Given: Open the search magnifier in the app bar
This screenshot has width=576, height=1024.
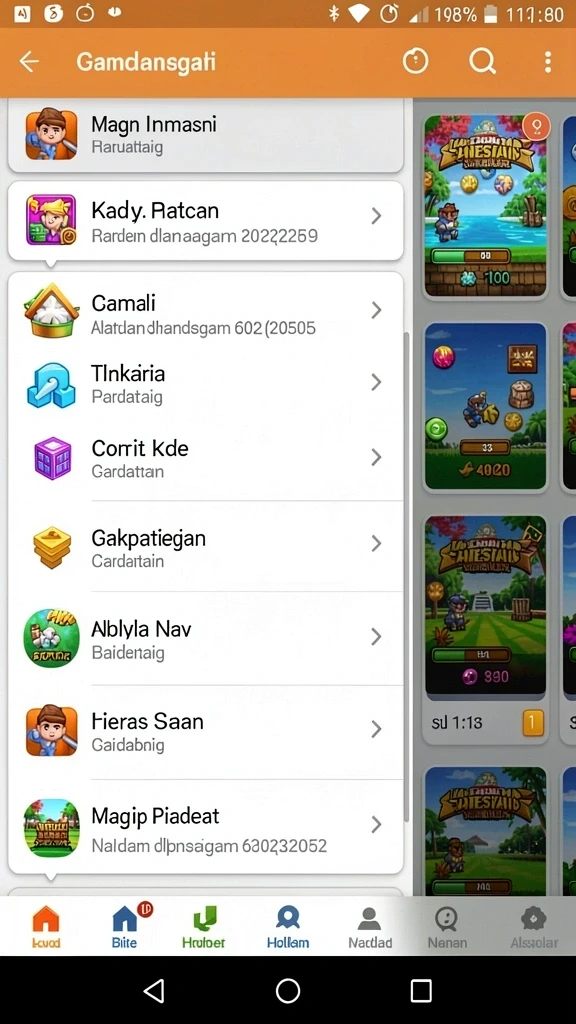Looking at the screenshot, I should pyautogui.click(x=483, y=62).
